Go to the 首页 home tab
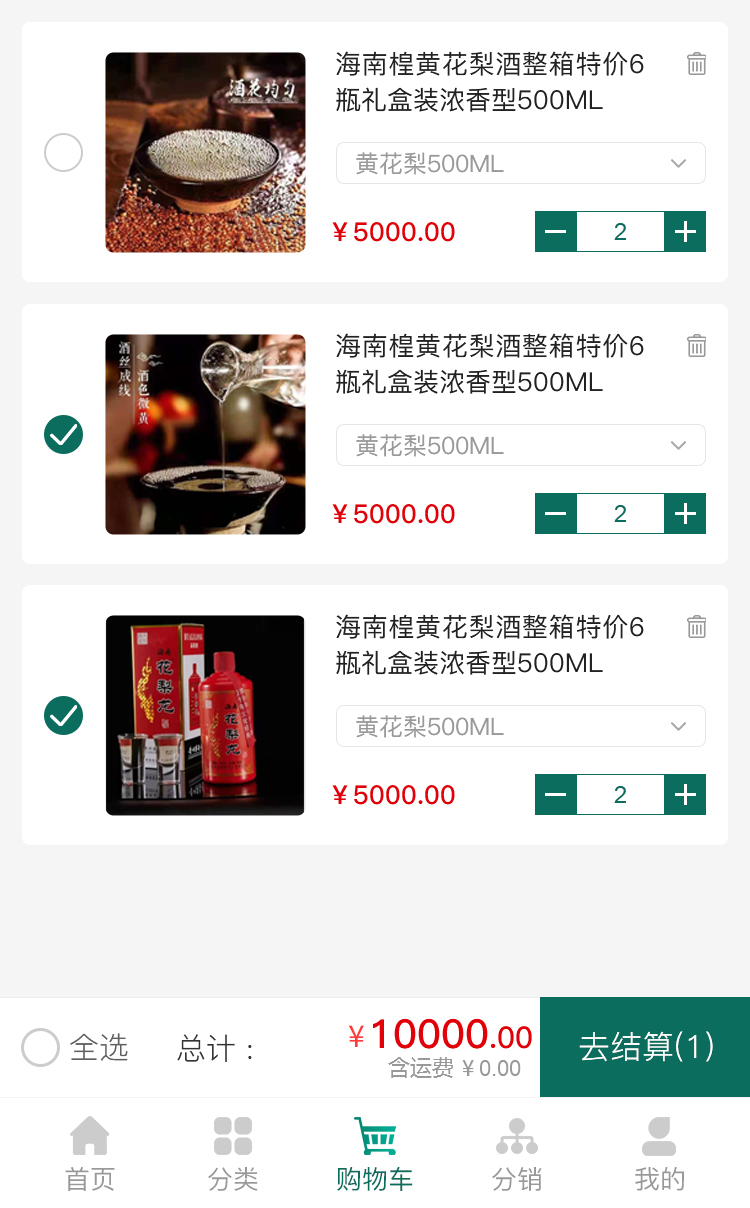 [x=90, y=1154]
